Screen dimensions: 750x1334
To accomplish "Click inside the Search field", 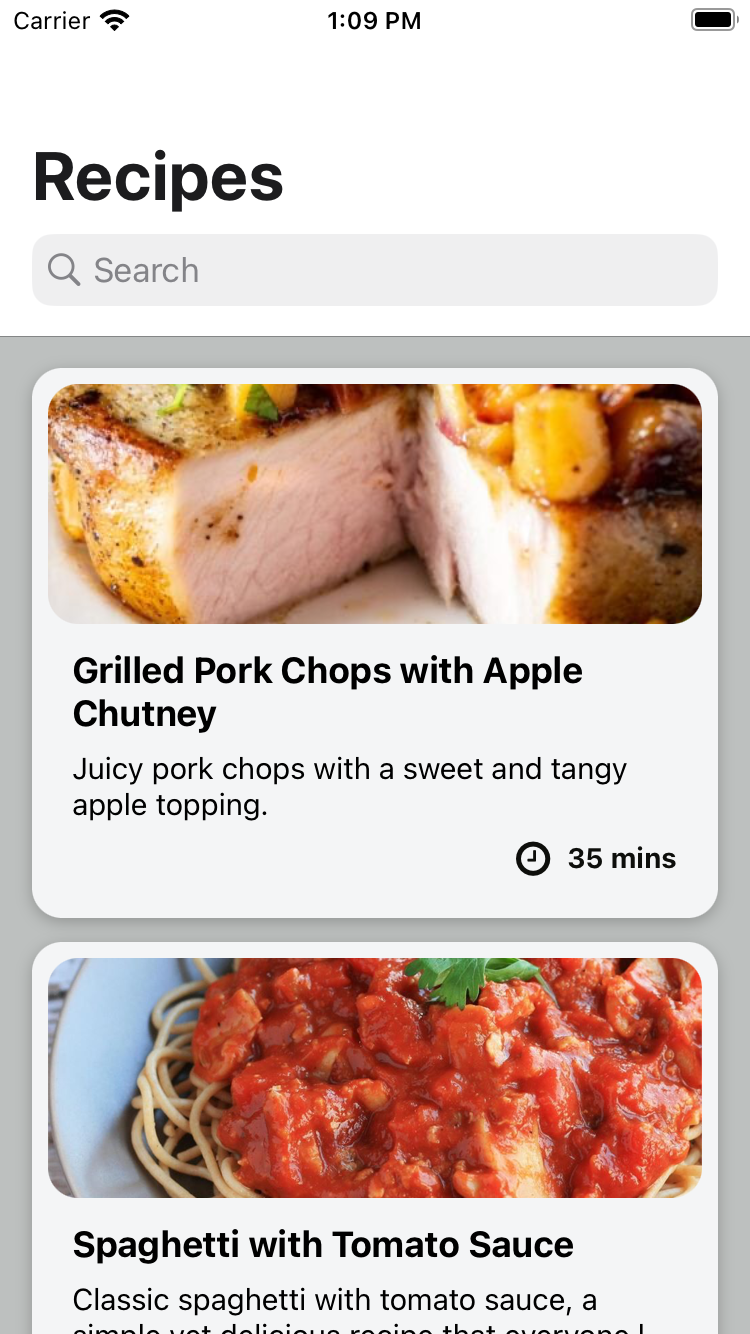I will tap(375, 270).
